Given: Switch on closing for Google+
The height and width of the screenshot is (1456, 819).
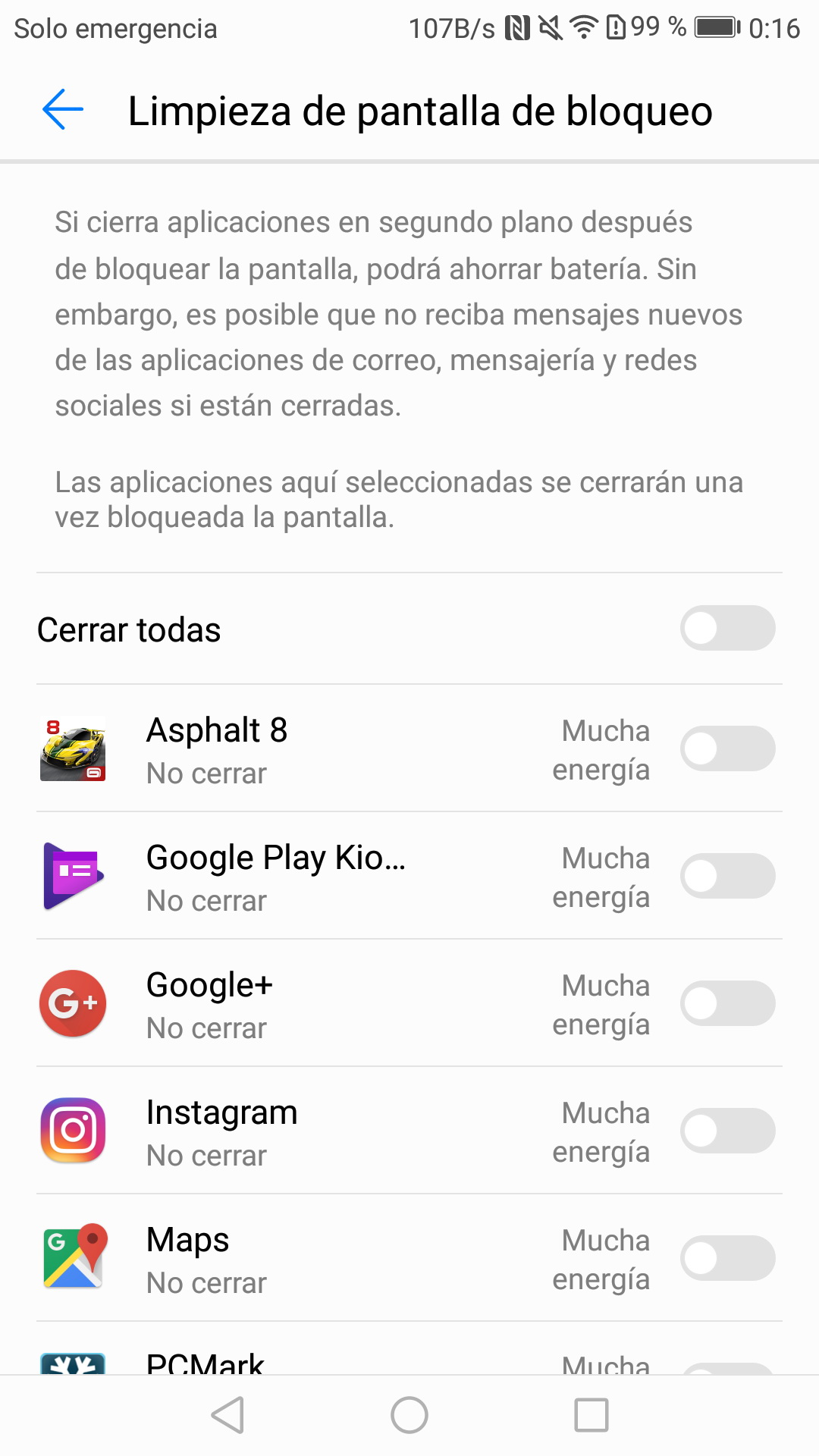Looking at the screenshot, I should (727, 1003).
